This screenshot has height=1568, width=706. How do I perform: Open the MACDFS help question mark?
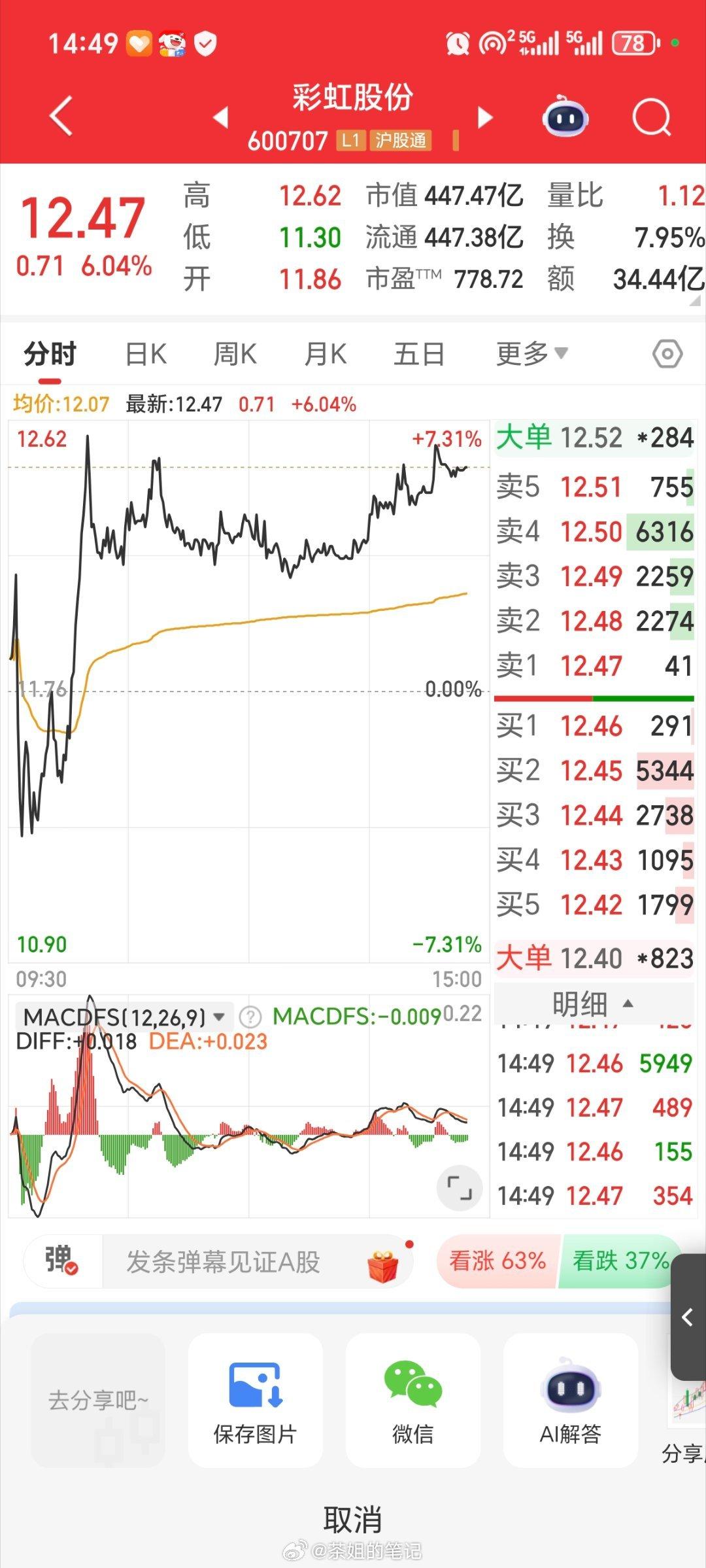pos(250,1017)
